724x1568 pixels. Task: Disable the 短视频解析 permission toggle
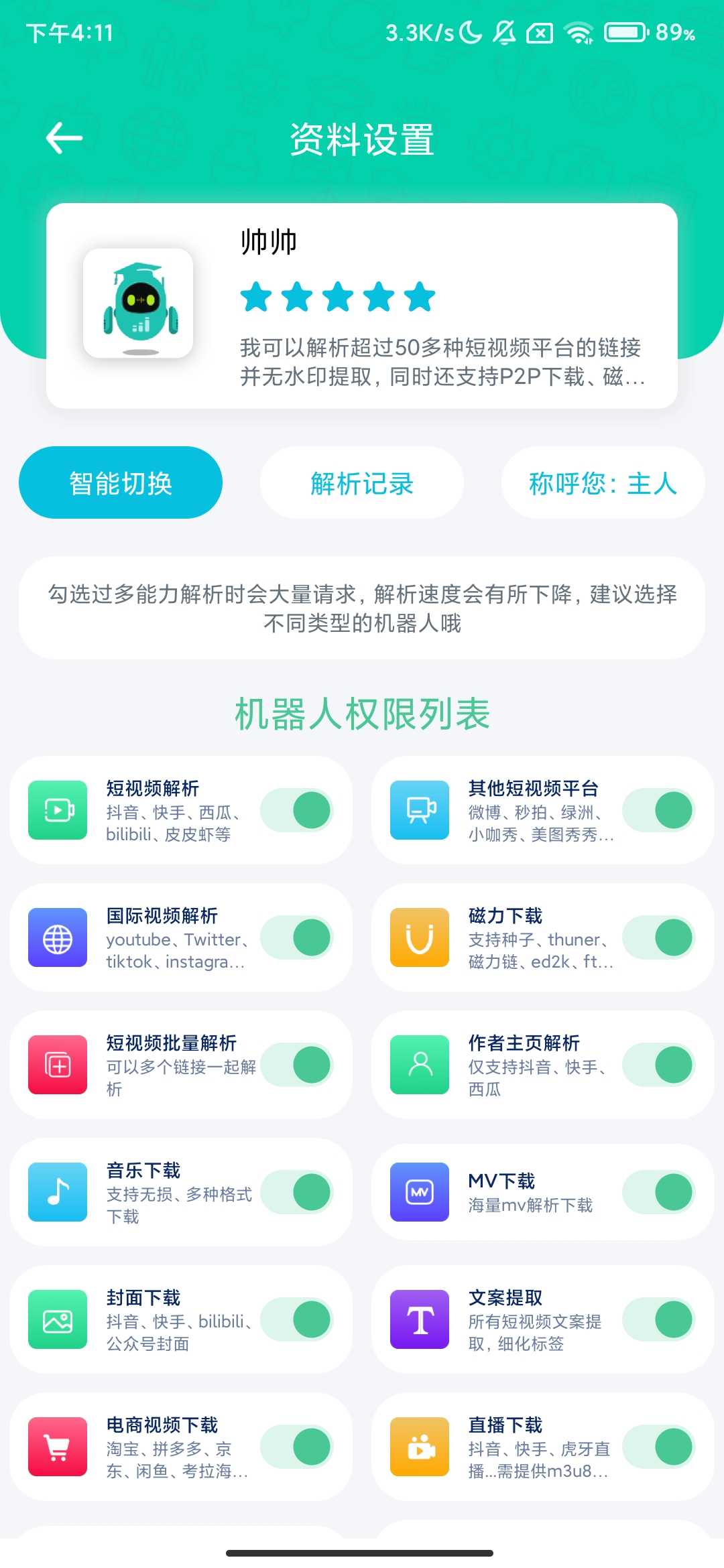click(298, 809)
